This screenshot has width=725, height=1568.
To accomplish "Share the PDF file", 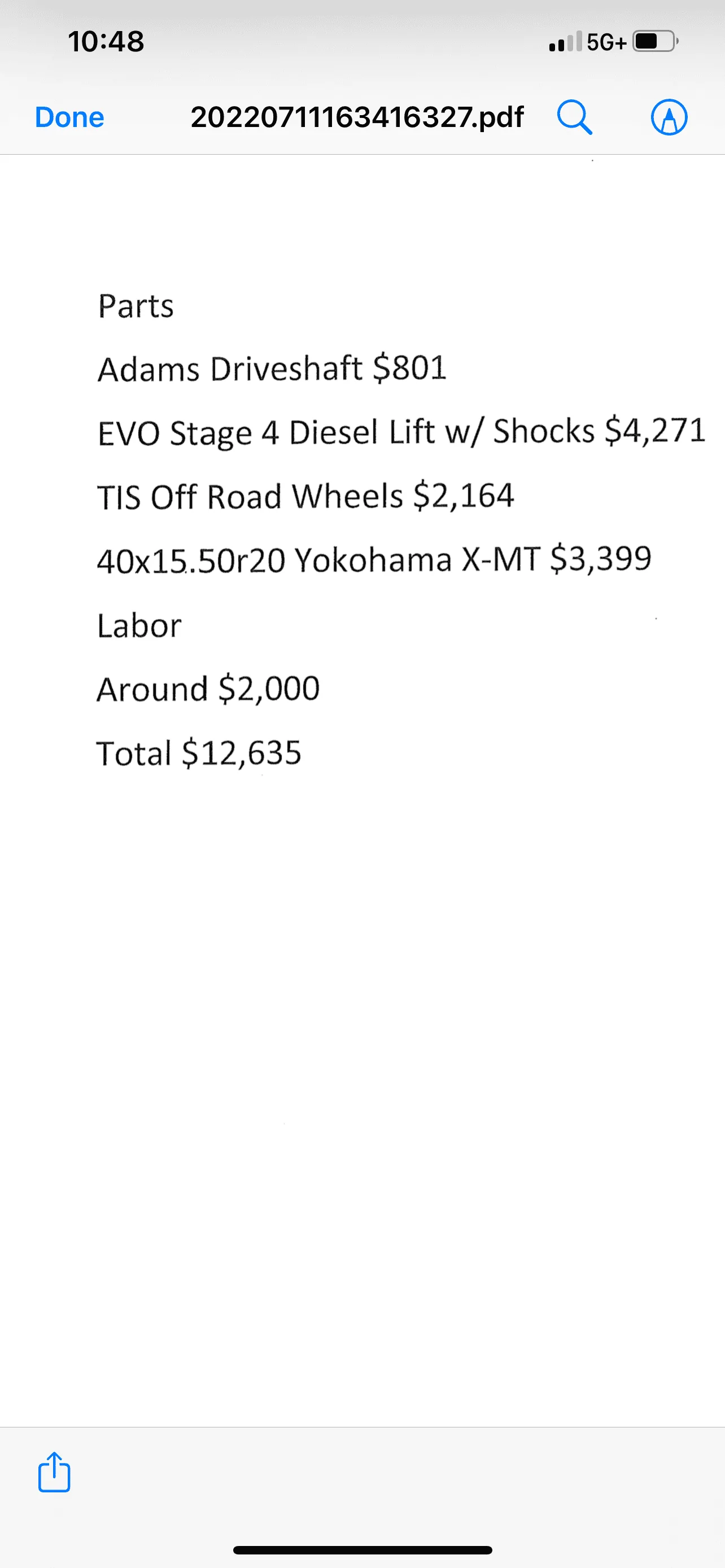I will tap(54, 1472).
